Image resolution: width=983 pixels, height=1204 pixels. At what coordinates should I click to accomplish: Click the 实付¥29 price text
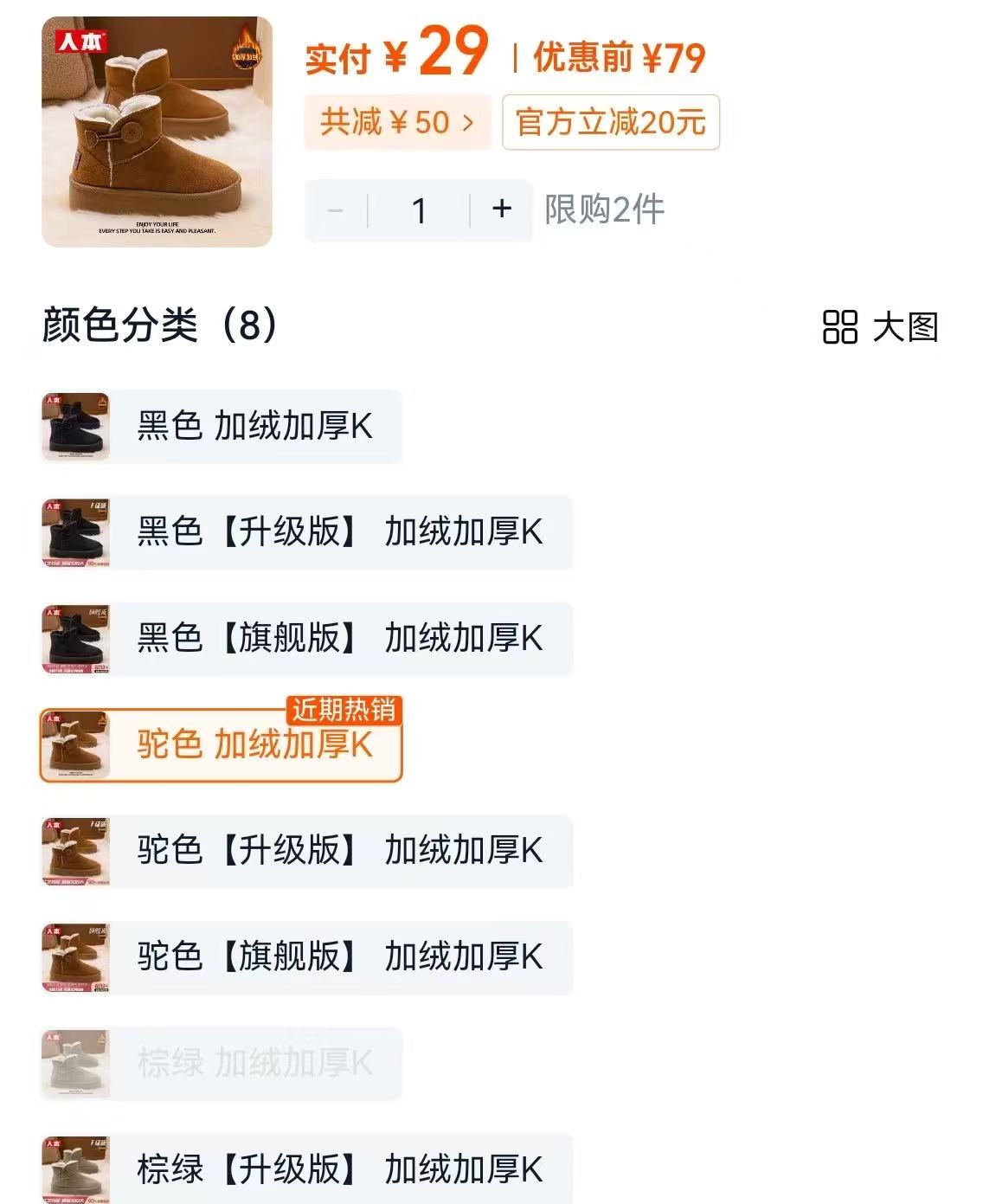[392, 55]
